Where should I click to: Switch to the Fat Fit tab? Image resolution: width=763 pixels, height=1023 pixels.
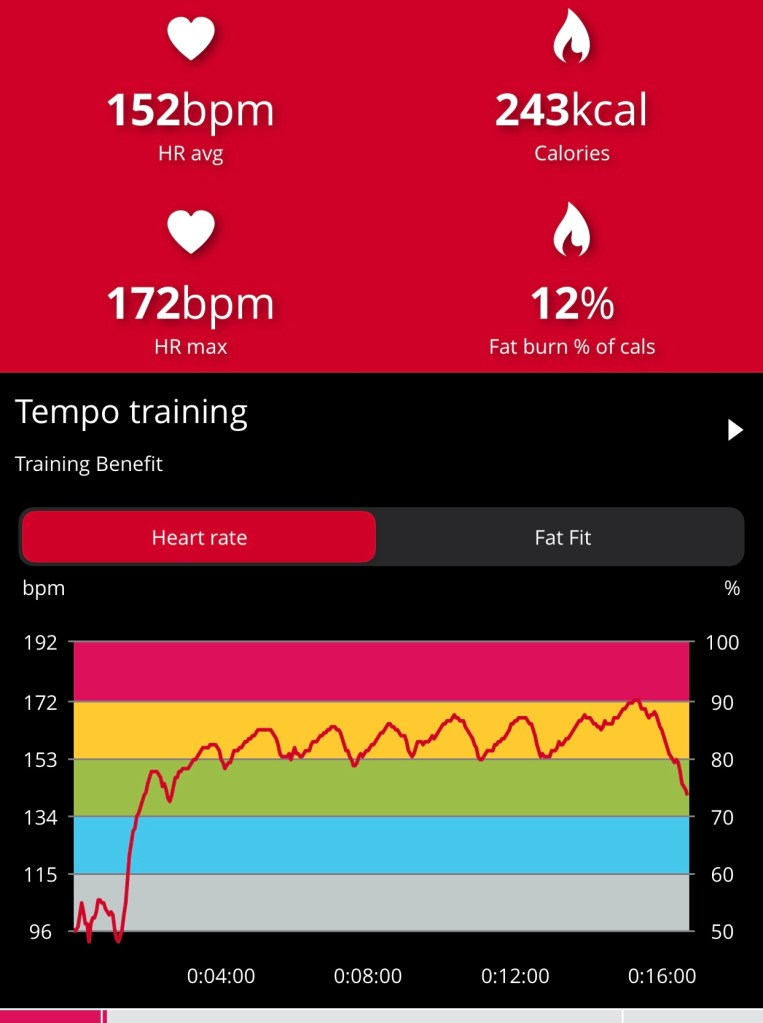click(562, 537)
